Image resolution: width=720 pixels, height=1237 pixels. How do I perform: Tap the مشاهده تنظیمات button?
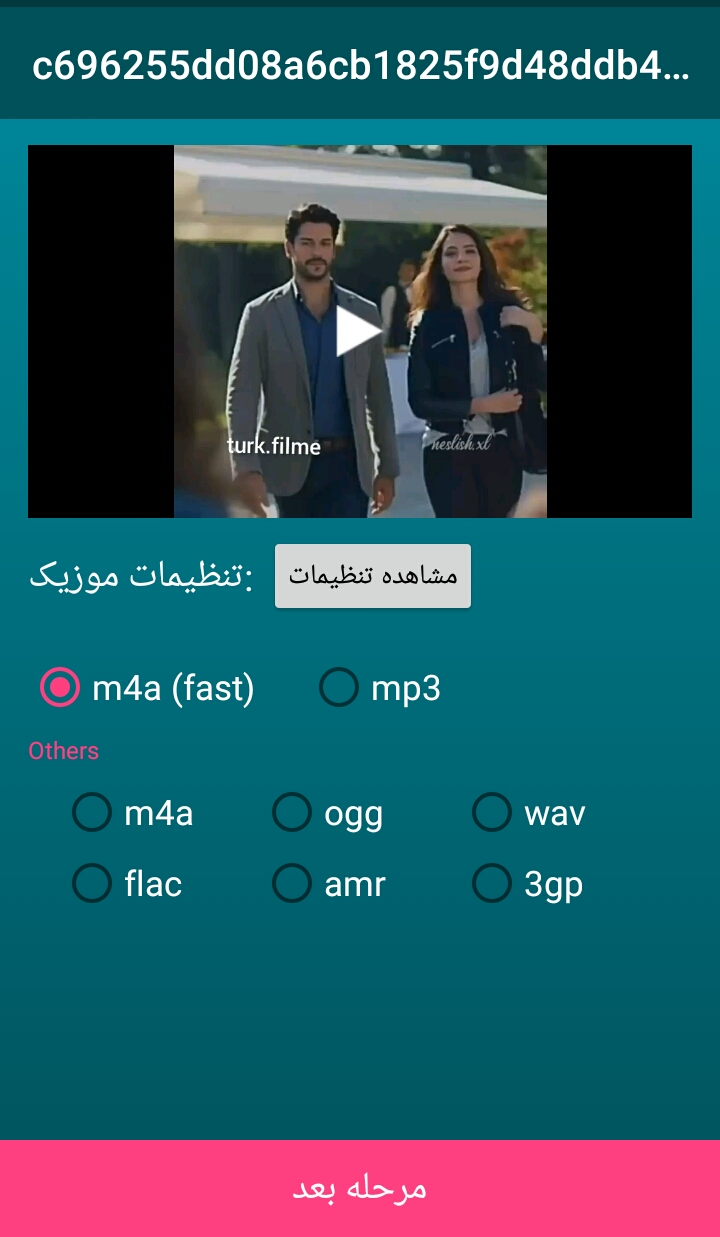(373, 576)
